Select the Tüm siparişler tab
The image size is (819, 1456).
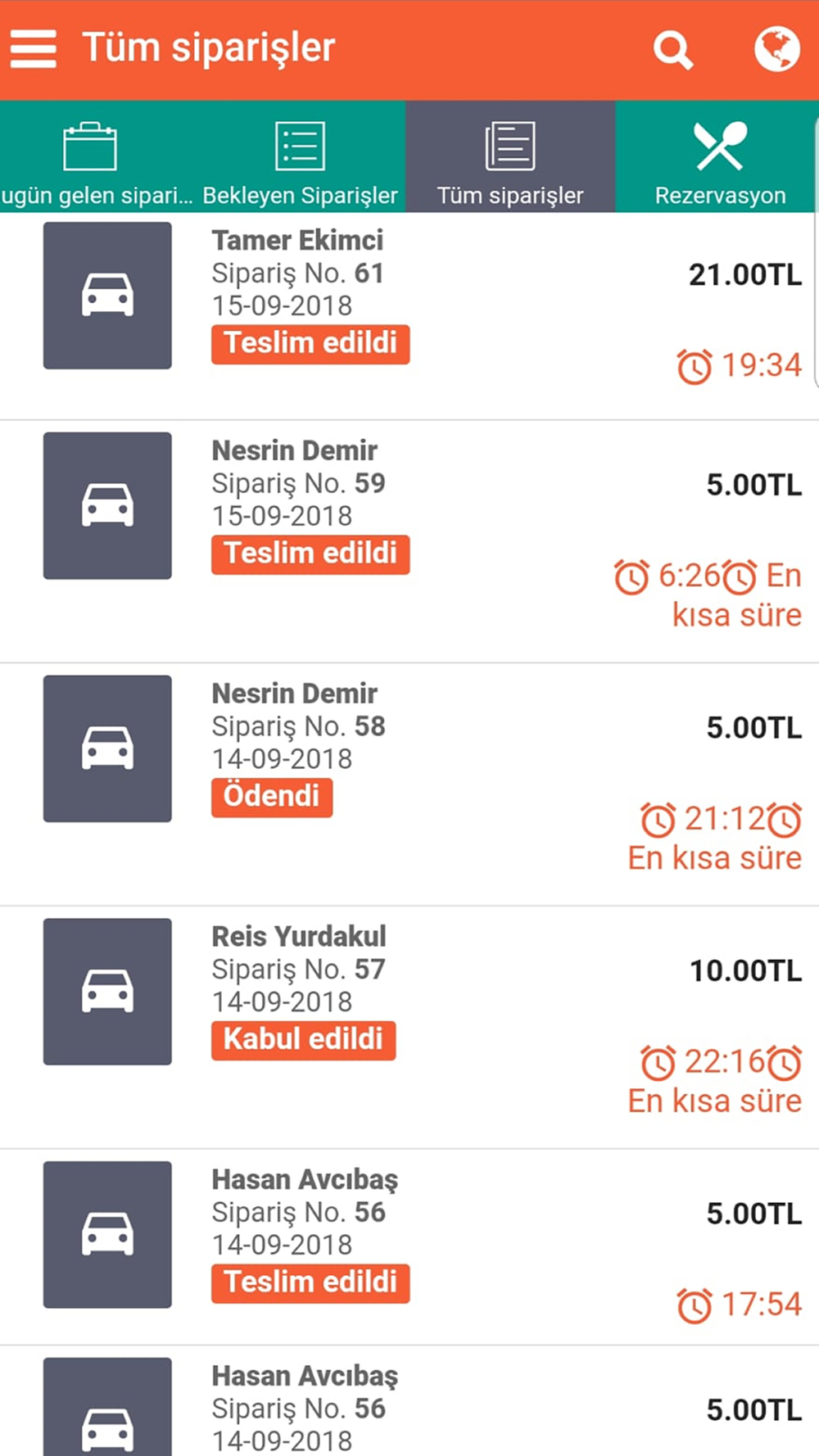[510, 157]
